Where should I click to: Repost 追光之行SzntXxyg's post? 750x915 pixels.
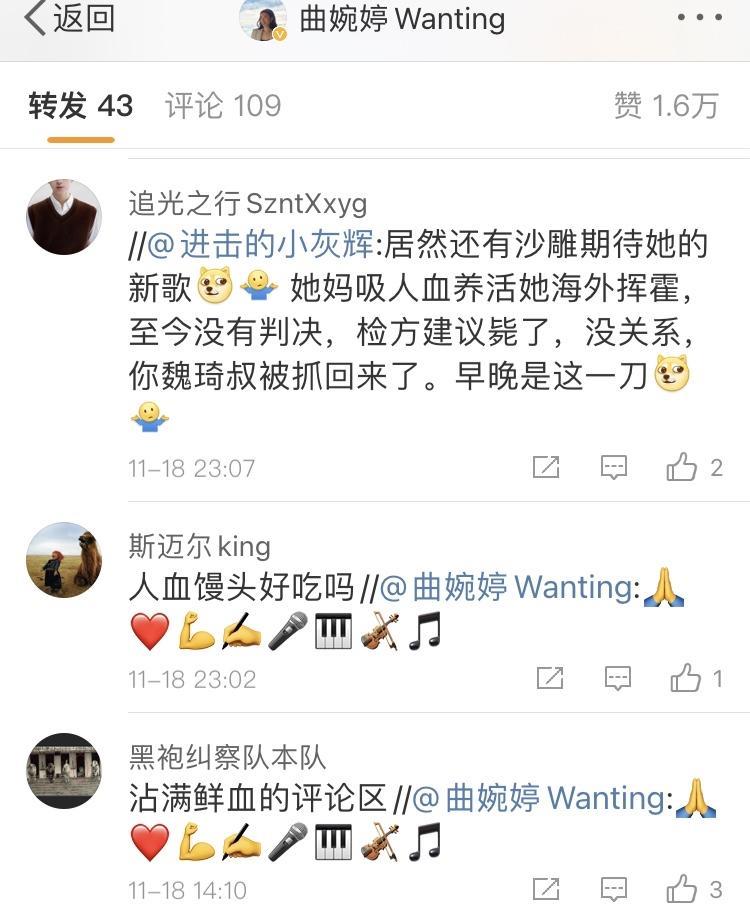pyautogui.click(x=546, y=467)
